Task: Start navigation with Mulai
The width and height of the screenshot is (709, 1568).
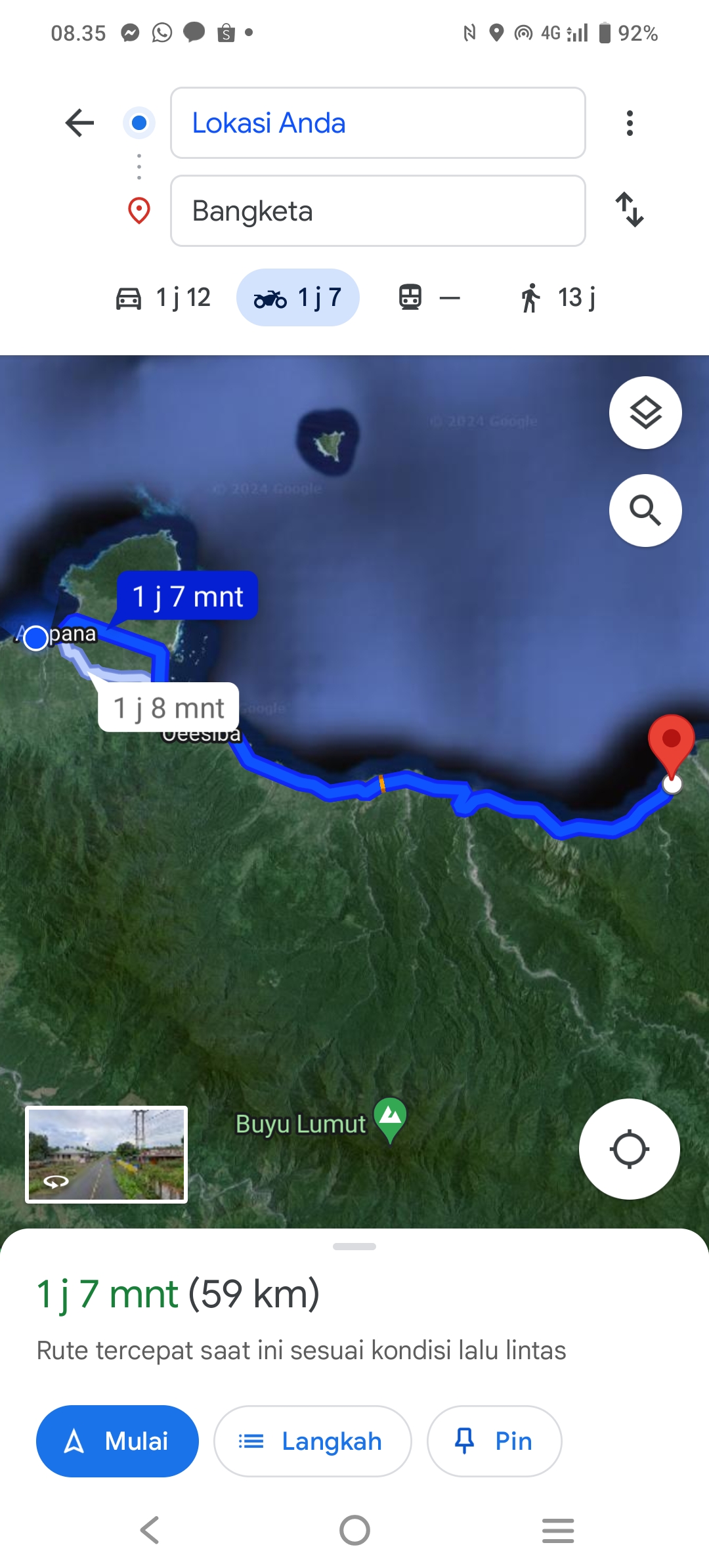Action: tap(118, 1441)
